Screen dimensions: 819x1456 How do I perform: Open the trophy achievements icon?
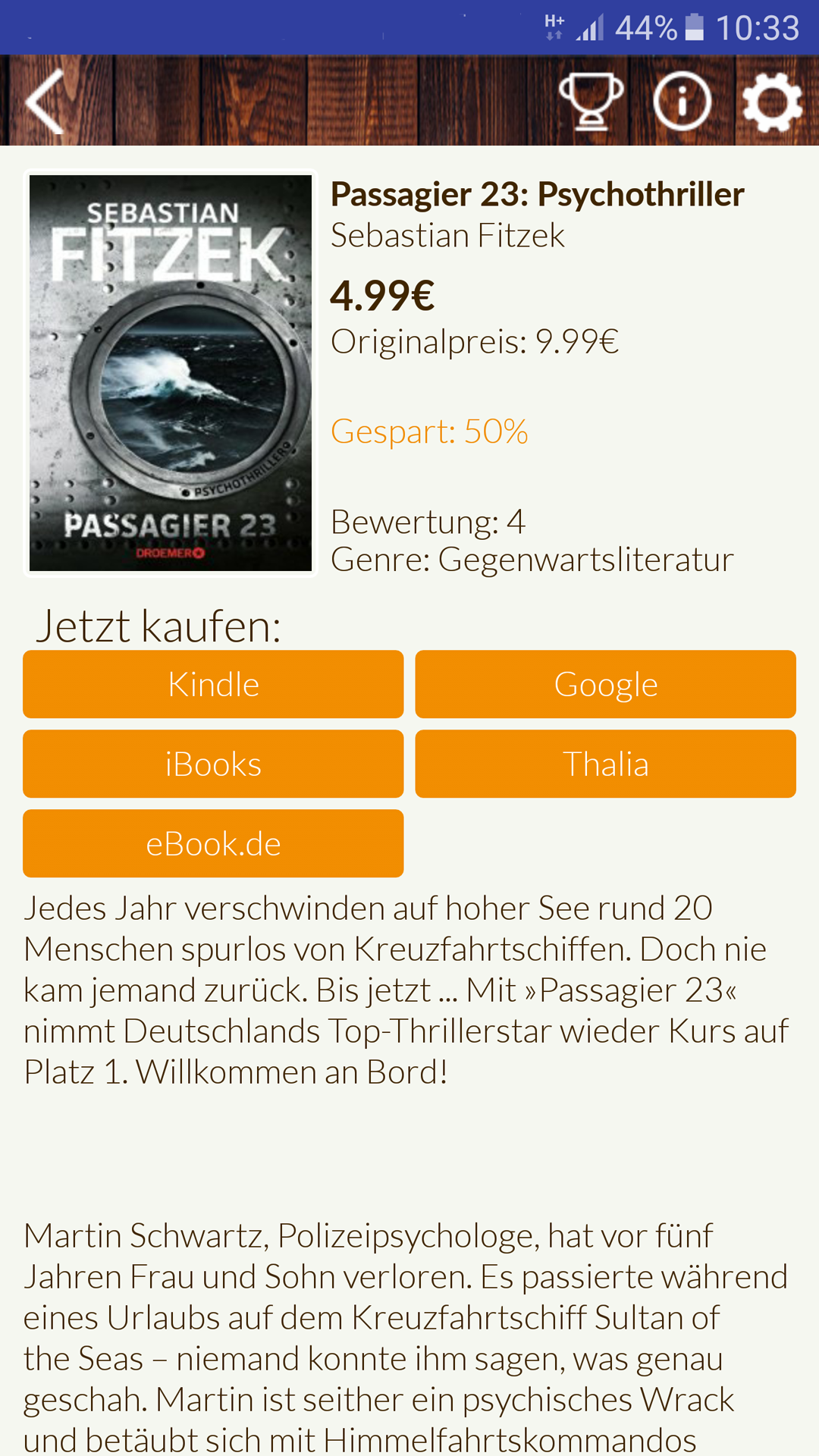pyautogui.click(x=592, y=101)
